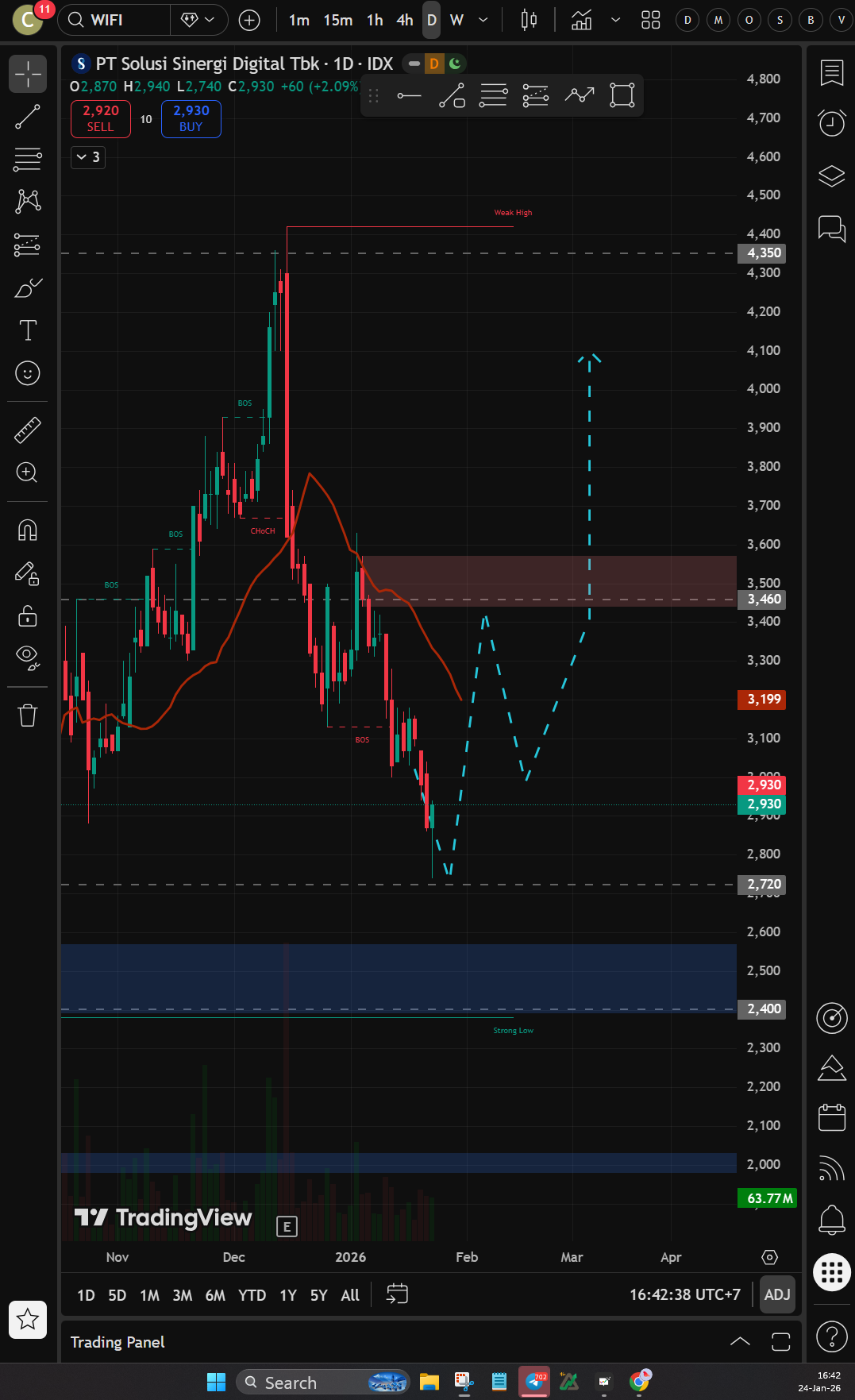Delete drawings with the trash icon
Screen dimensions: 855x1400
28,715
